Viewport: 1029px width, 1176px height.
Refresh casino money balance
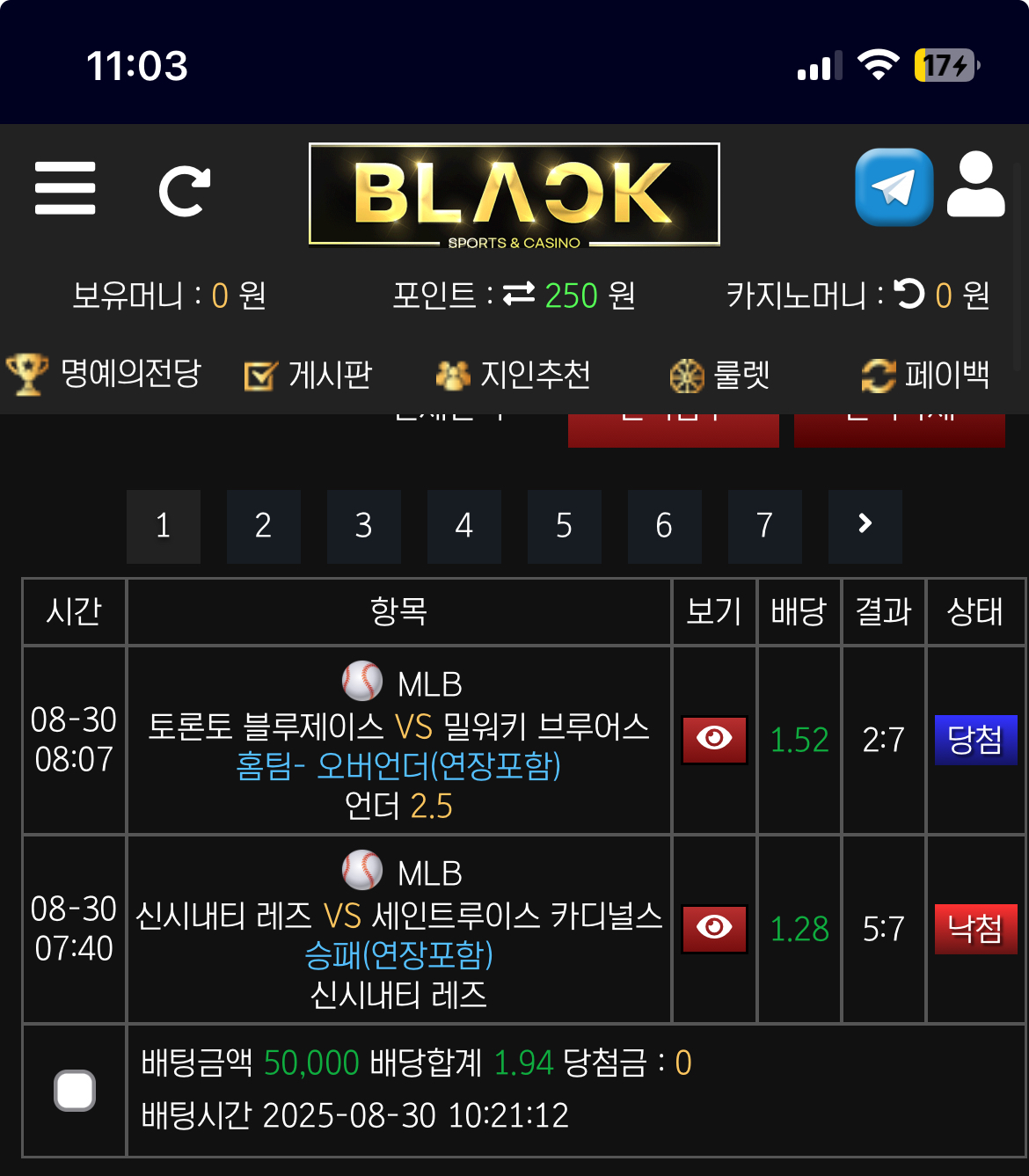pyautogui.click(x=909, y=294)
